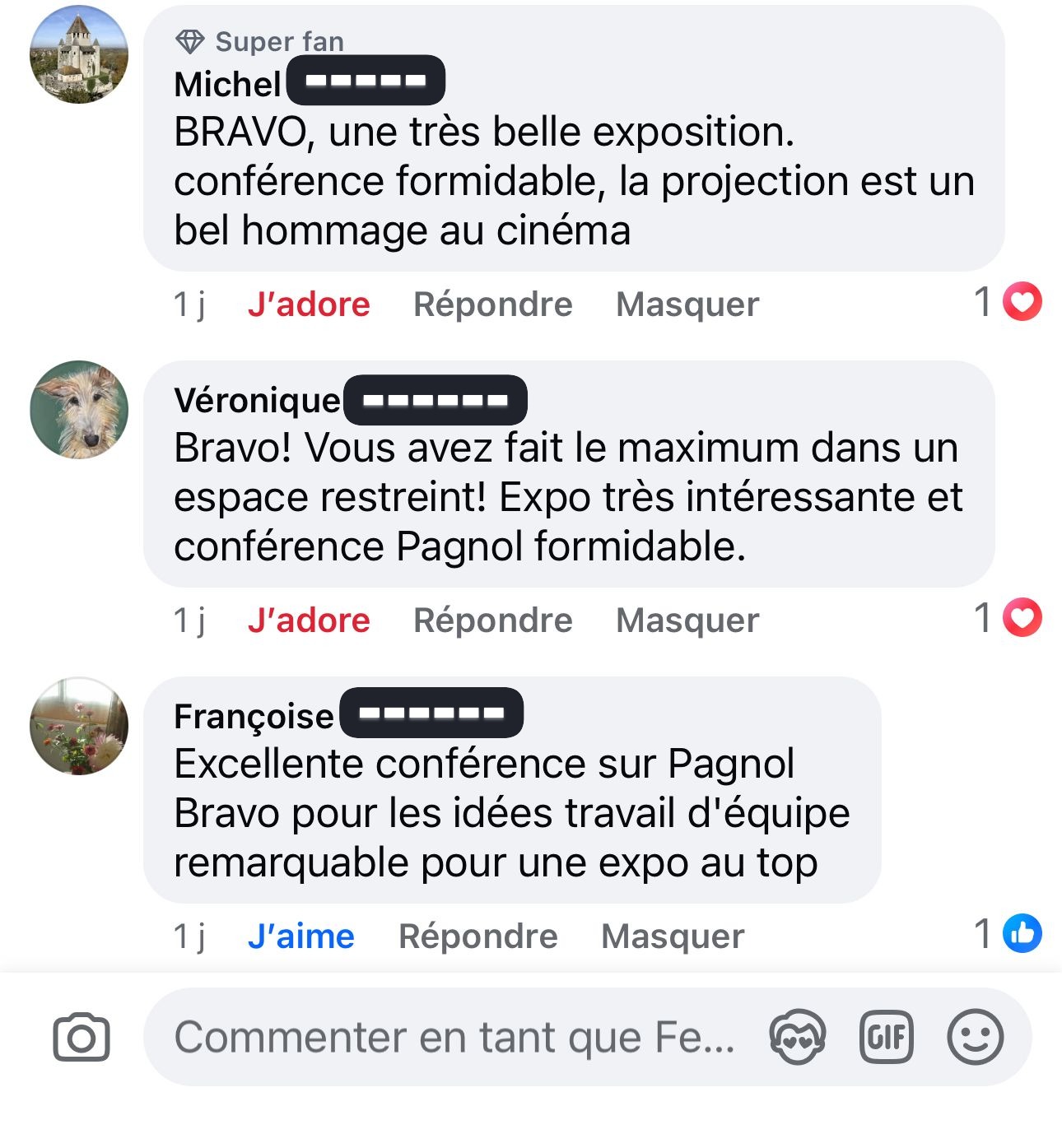Open the emoji smiley picker
Viewport: 1062px width, 1148px height.
pos(975,1038)
